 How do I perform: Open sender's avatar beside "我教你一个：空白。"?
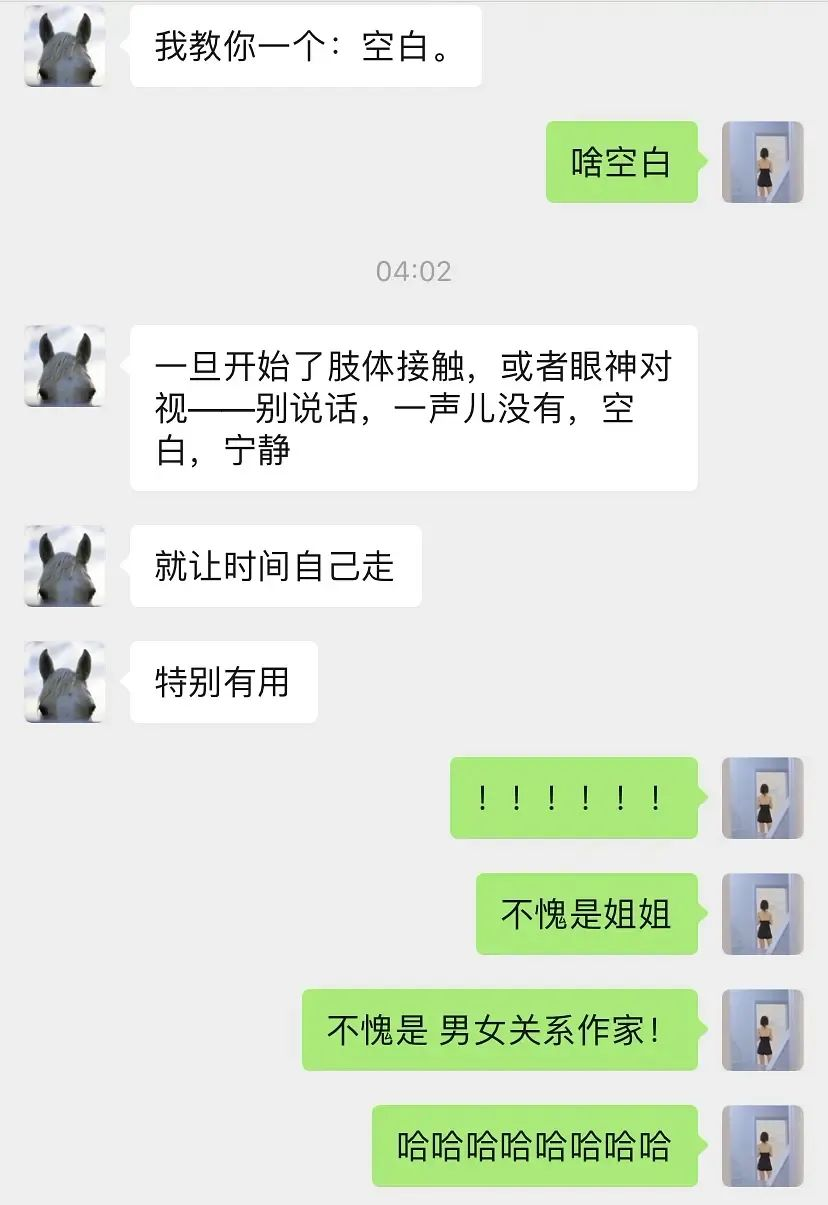65,46
